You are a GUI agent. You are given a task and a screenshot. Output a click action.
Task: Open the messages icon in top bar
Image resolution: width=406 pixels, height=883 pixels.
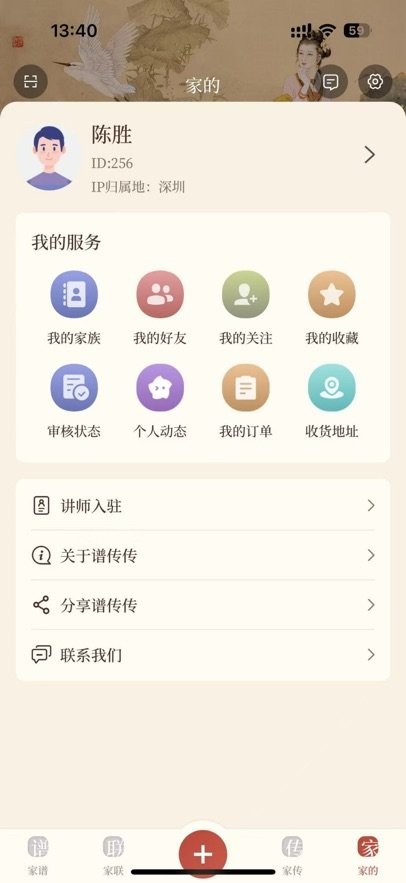coord(331,82)
